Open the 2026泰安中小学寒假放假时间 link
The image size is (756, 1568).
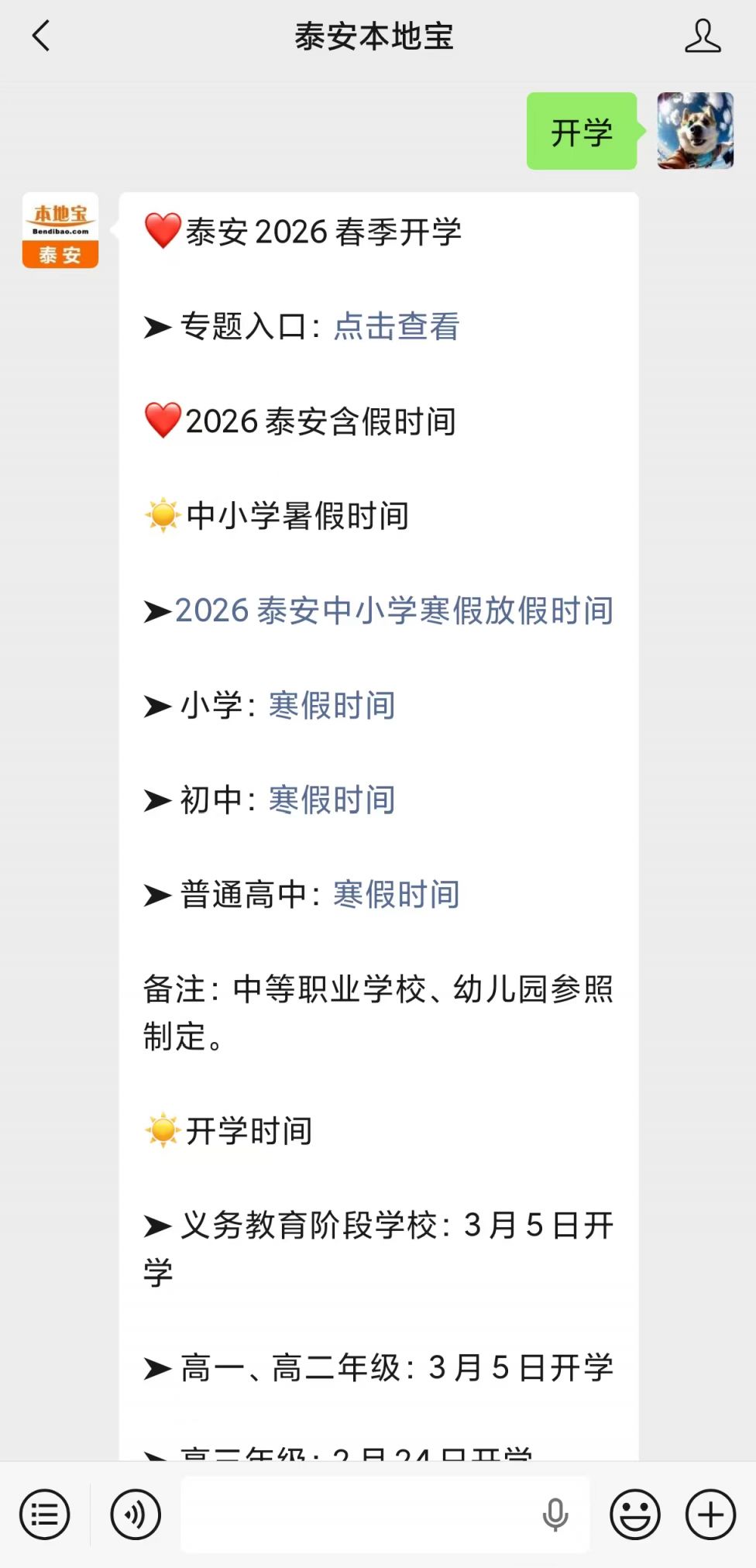click(394, 610)
